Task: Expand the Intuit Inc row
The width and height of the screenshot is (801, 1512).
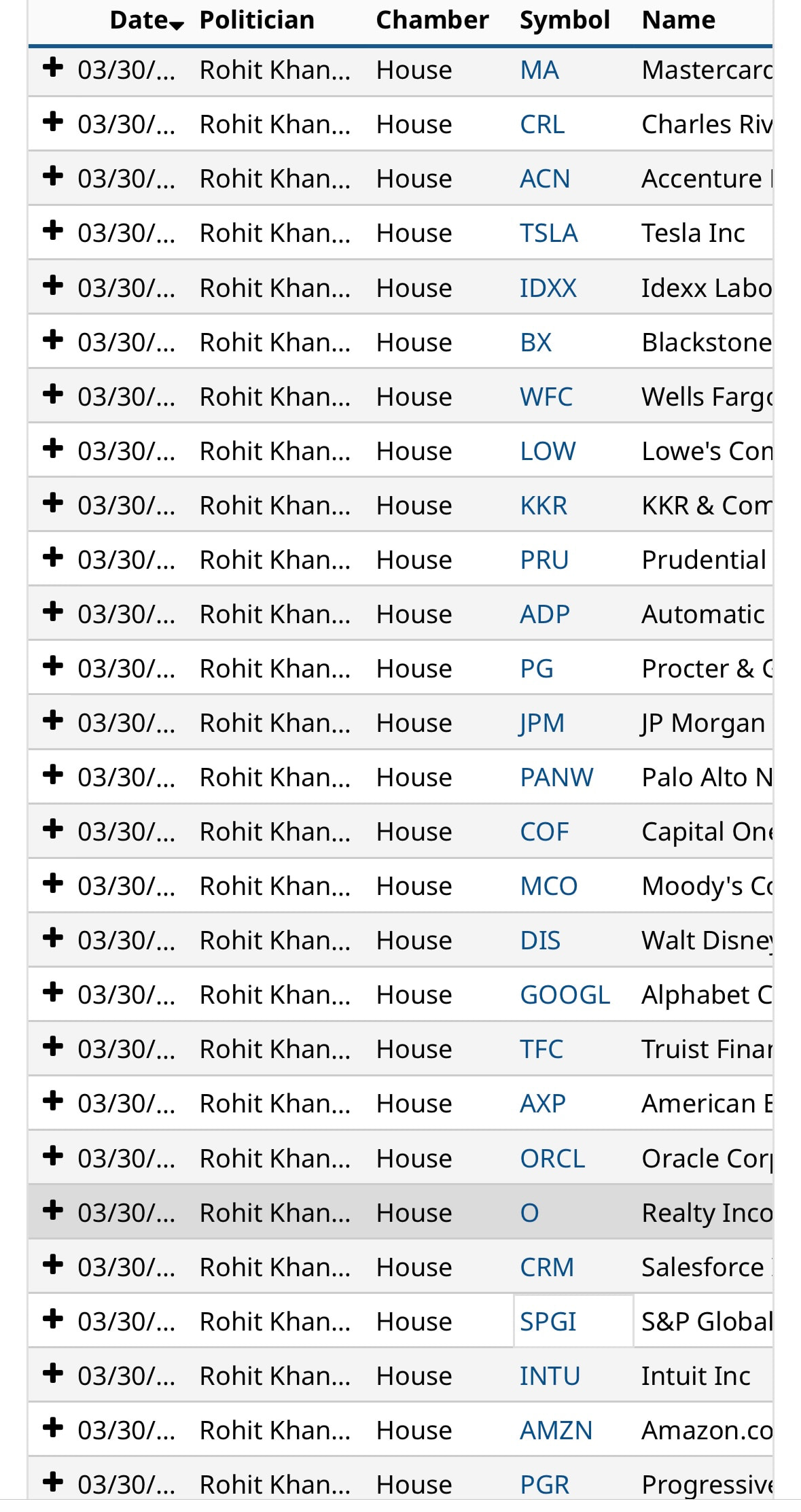Action: [x=52, y=1373]
